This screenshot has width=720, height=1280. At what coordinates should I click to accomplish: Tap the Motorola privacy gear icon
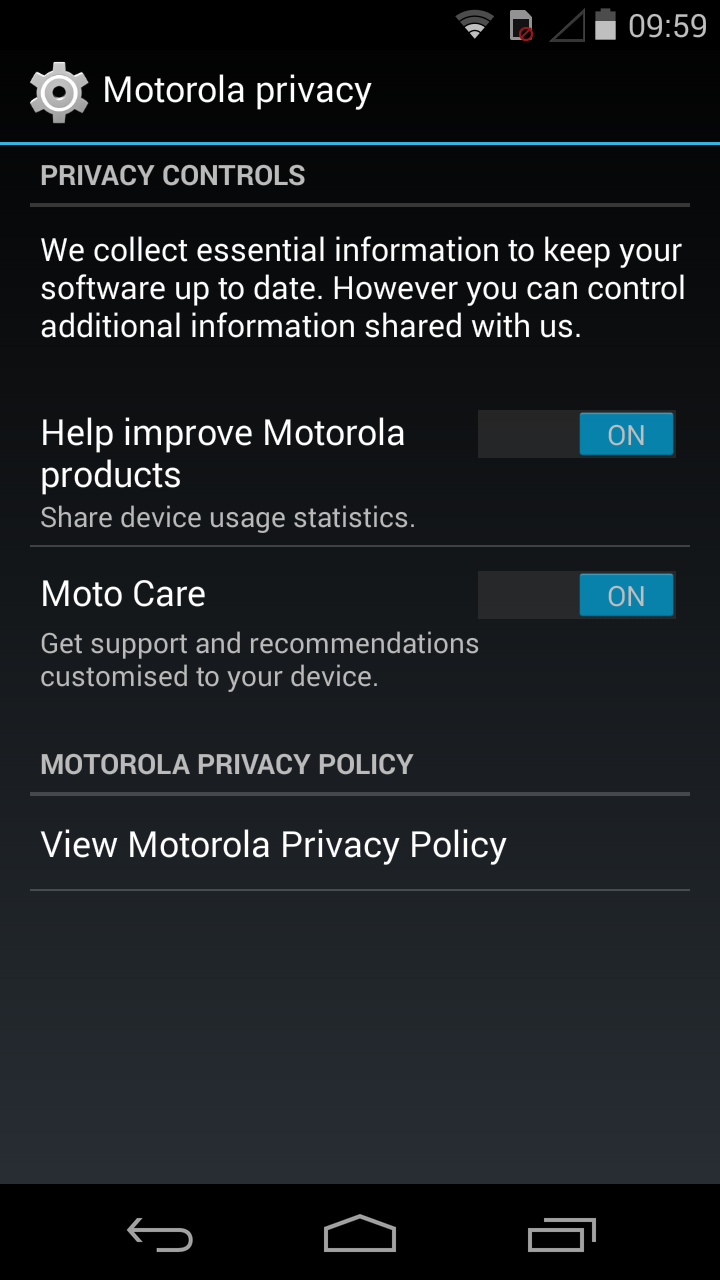point(59,92)
